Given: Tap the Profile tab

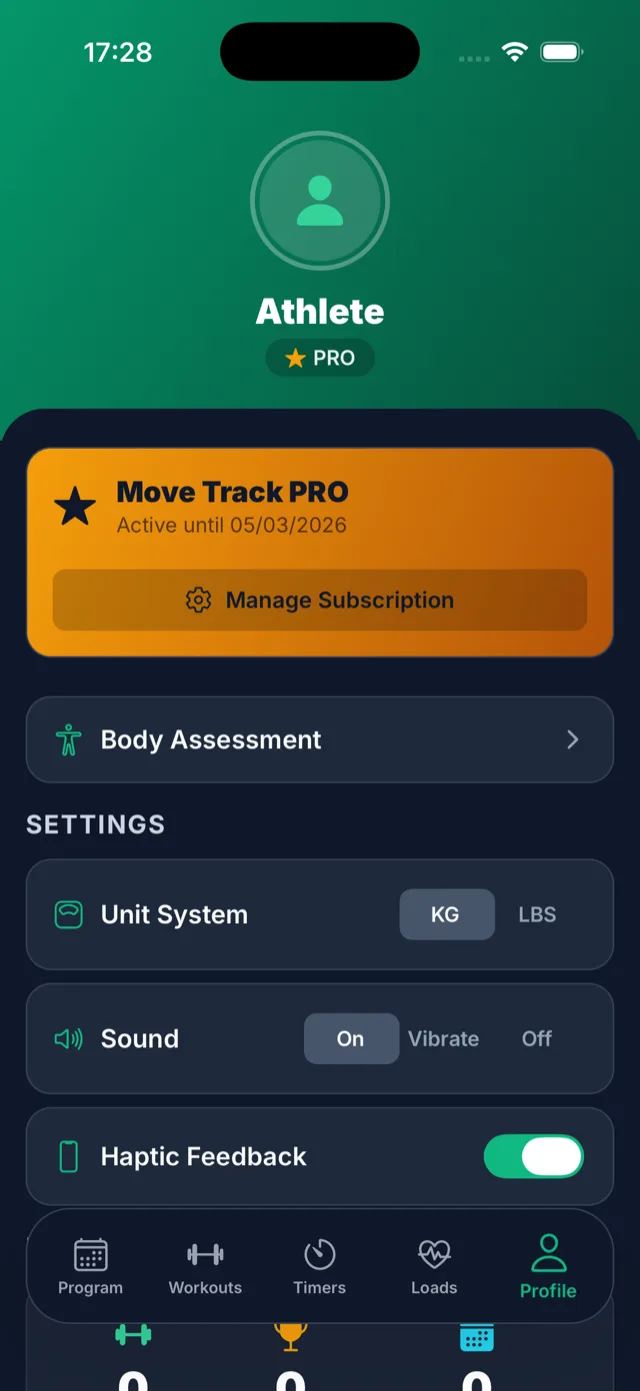Looking at the screenshot, I should (548, 1266).
